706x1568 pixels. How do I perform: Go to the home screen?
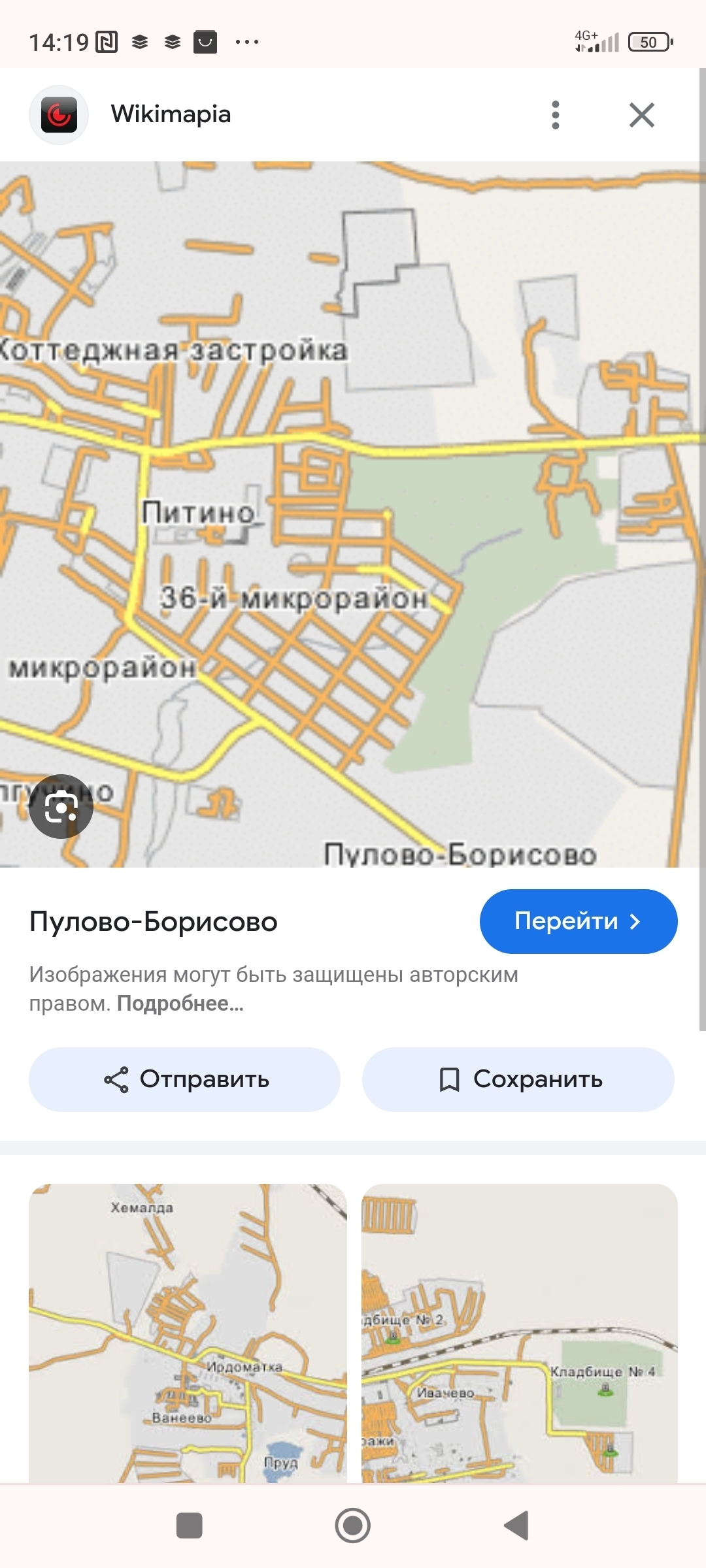353,1526
